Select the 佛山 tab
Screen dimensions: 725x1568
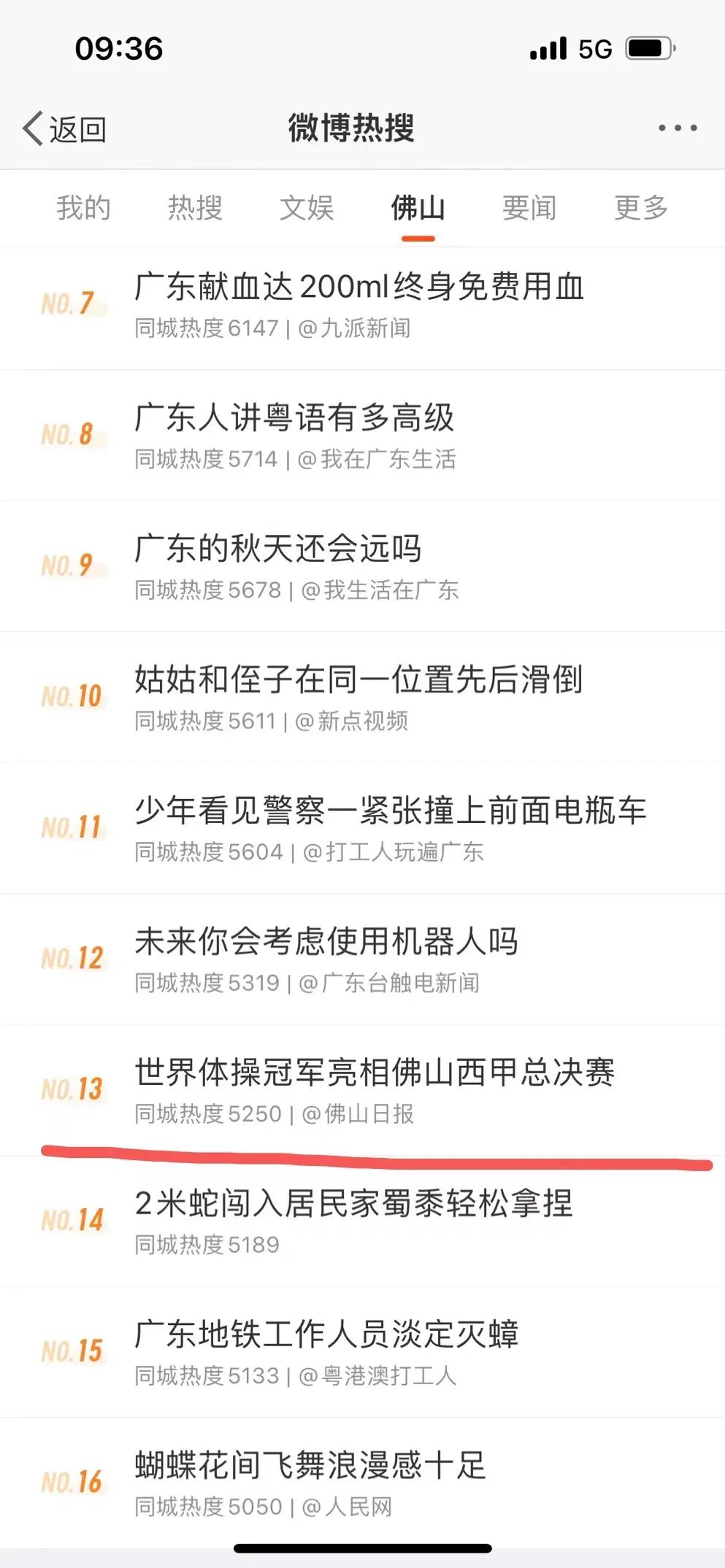point(418,208)
